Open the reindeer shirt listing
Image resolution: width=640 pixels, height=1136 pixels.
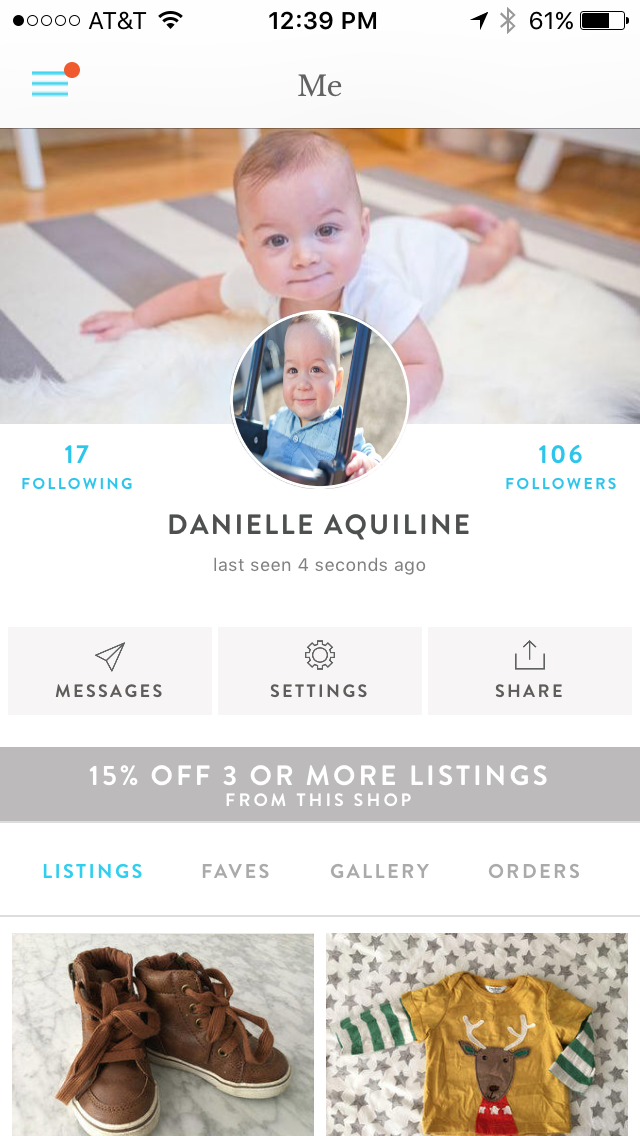pos(477,1034)
